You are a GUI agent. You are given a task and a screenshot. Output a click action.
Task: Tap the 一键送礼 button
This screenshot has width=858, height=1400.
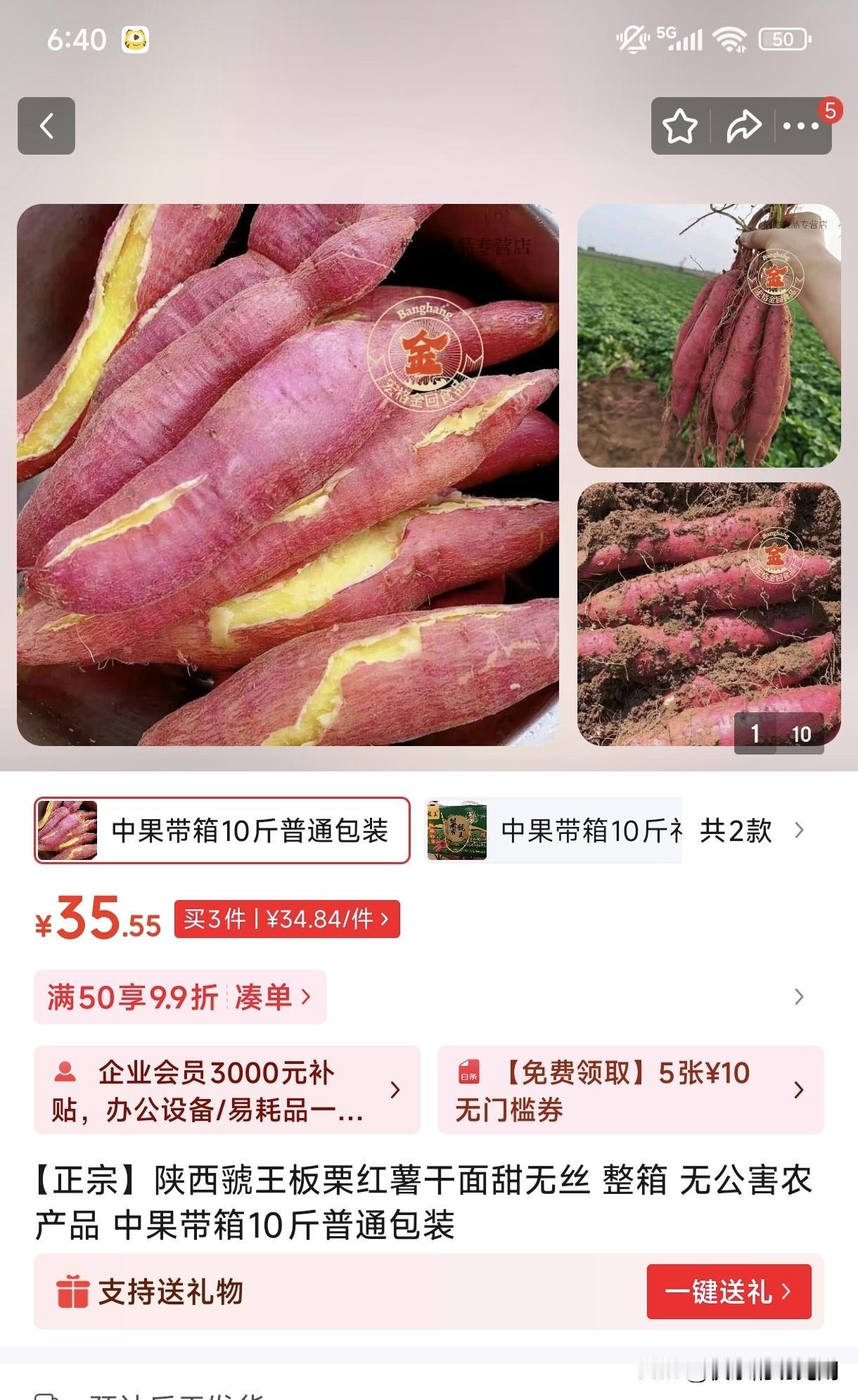tap(729, 1292)
